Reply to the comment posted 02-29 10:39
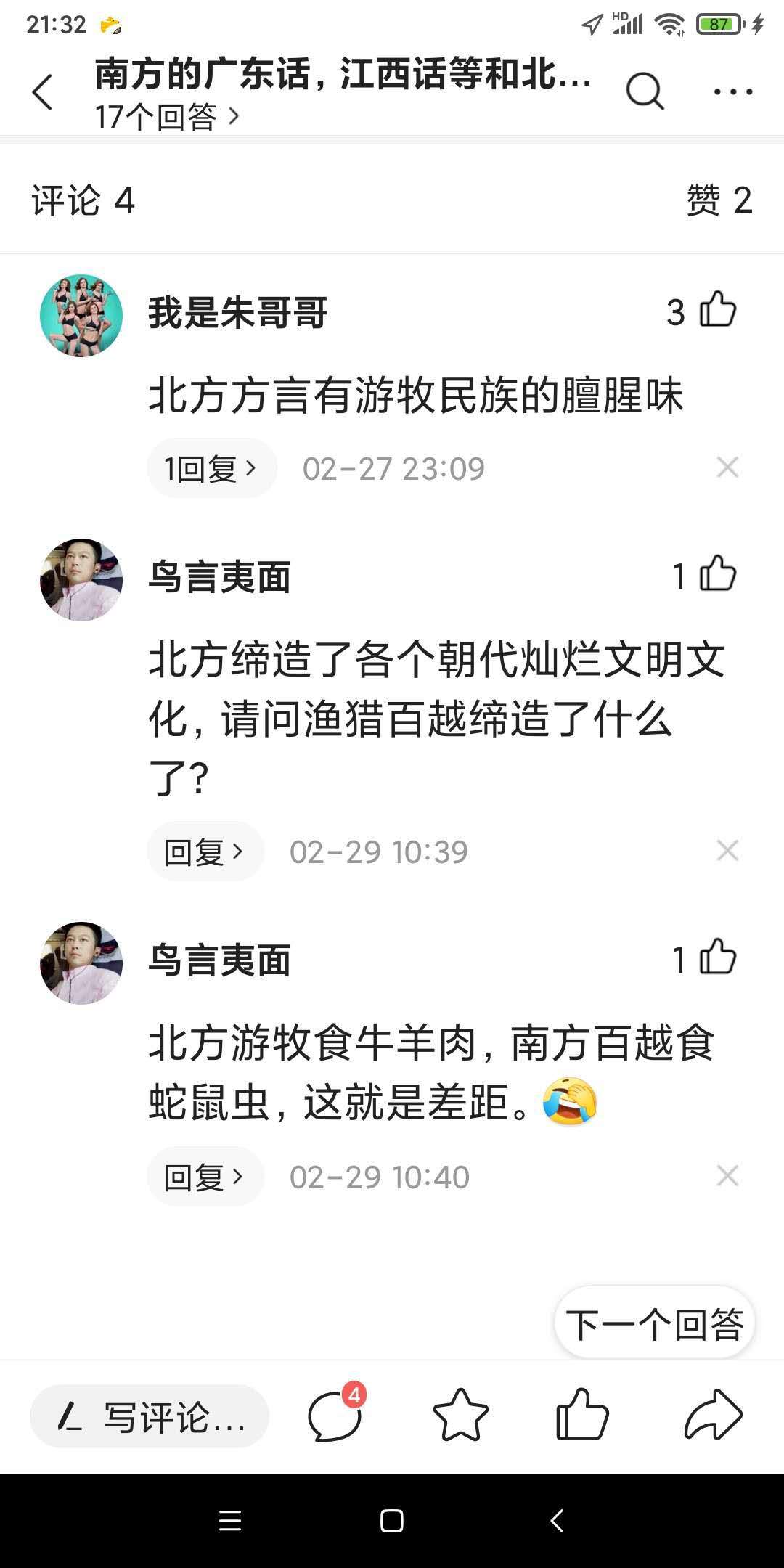The height and width of the screenshot is (1568, 784). (x=205, y=852)
